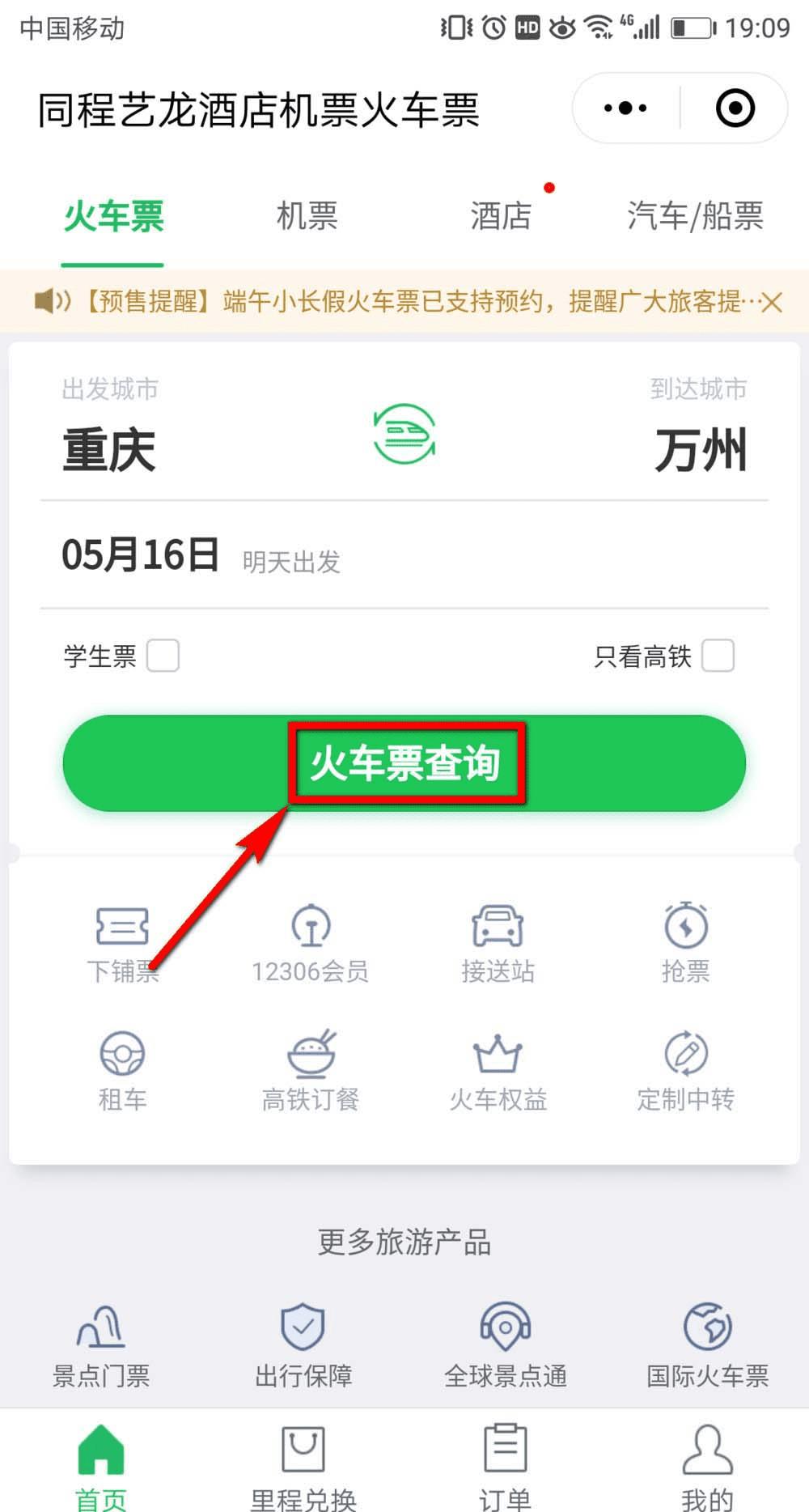Image resolution: width=809 pixels, height=1512 pixels.
Task: Open 12306会员 shortcut
Action: coord(311,943)
